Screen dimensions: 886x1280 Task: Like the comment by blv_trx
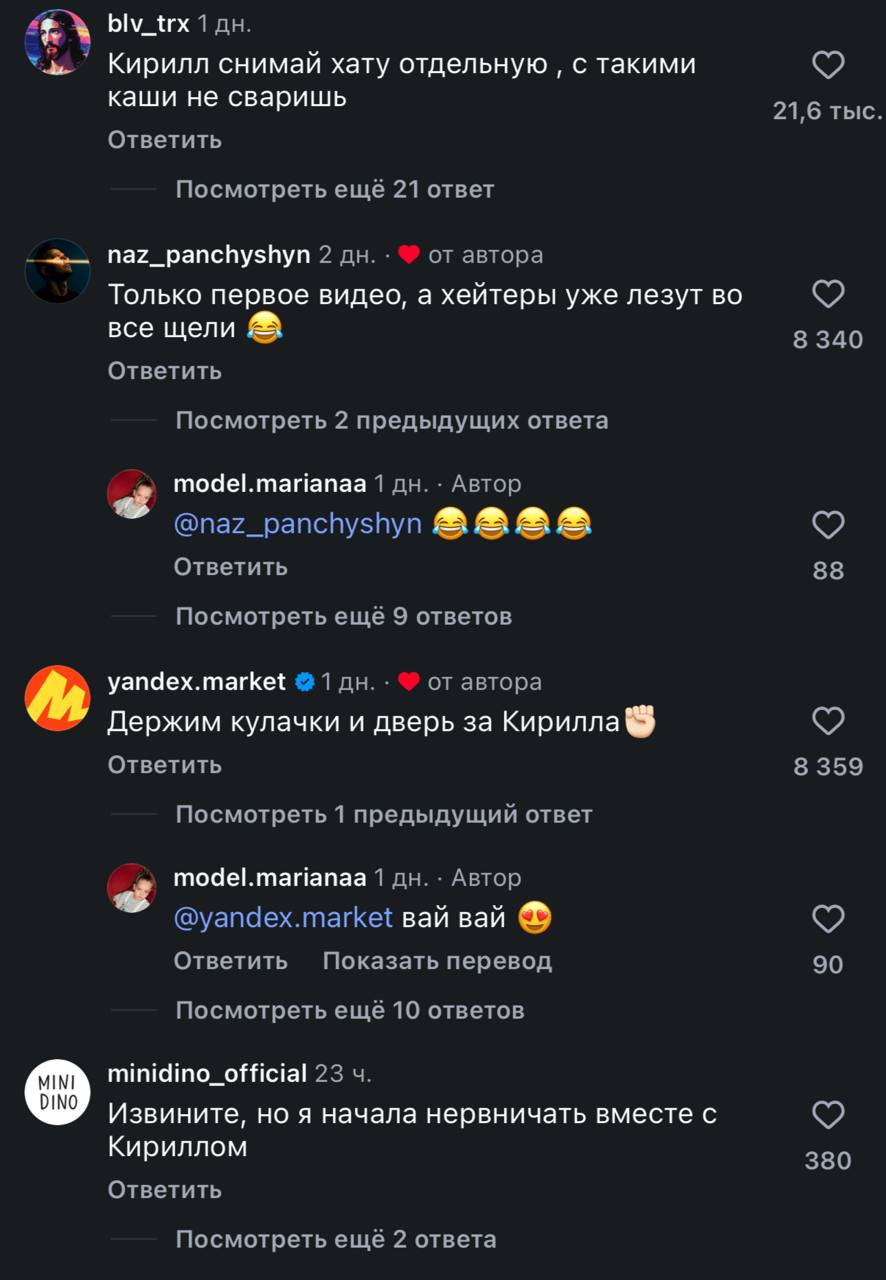tap(828, 66)
